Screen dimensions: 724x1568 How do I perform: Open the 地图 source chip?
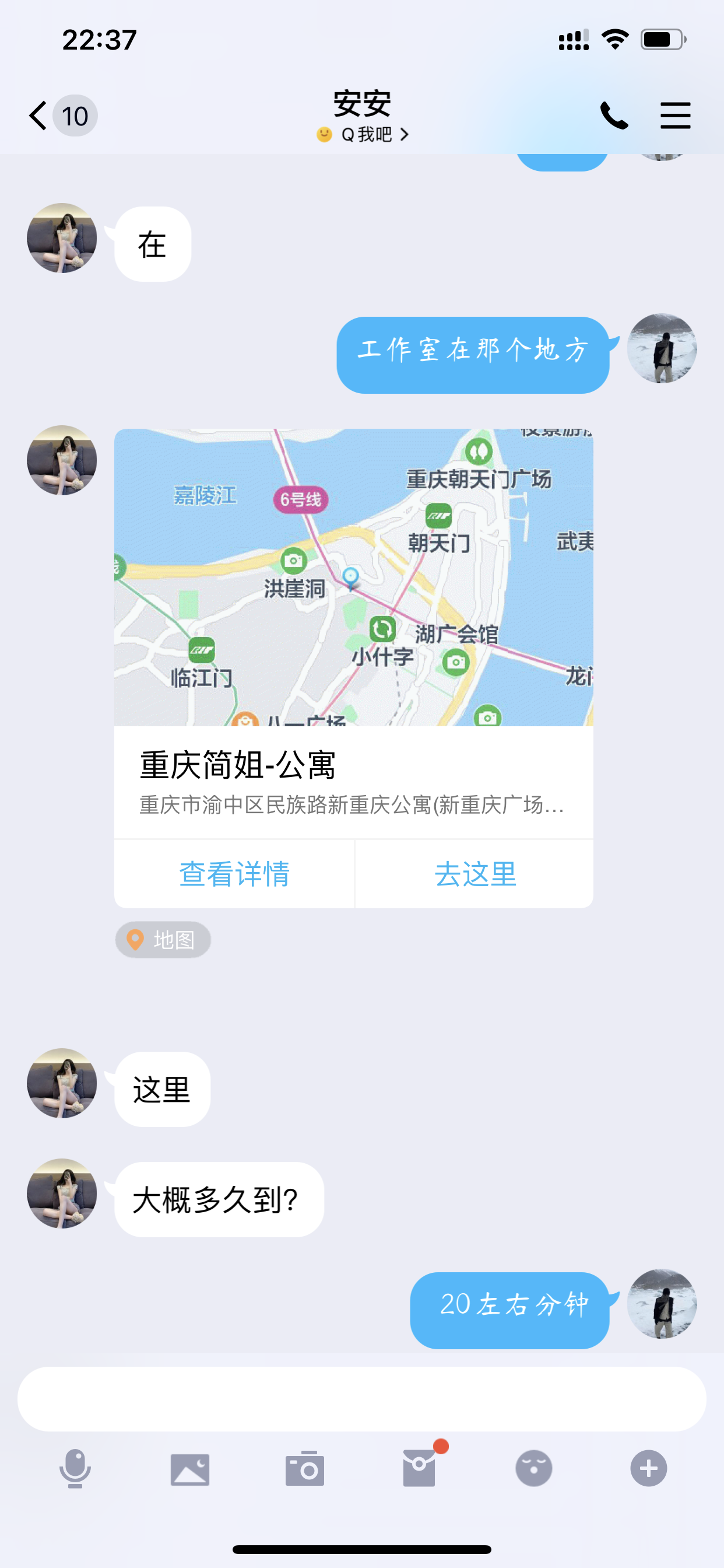tap(163, 940)
